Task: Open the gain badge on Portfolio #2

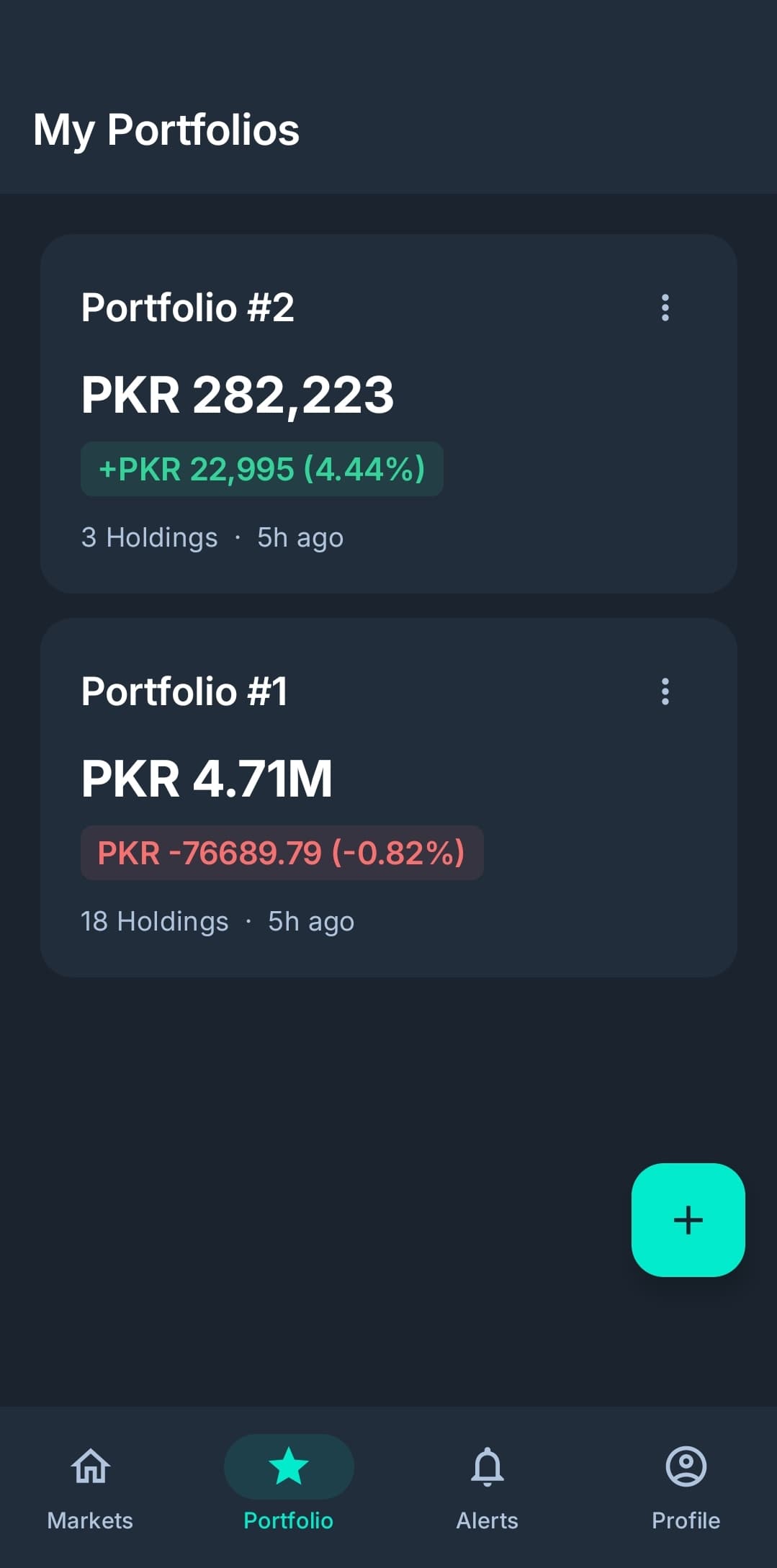Action: (263, 469)
